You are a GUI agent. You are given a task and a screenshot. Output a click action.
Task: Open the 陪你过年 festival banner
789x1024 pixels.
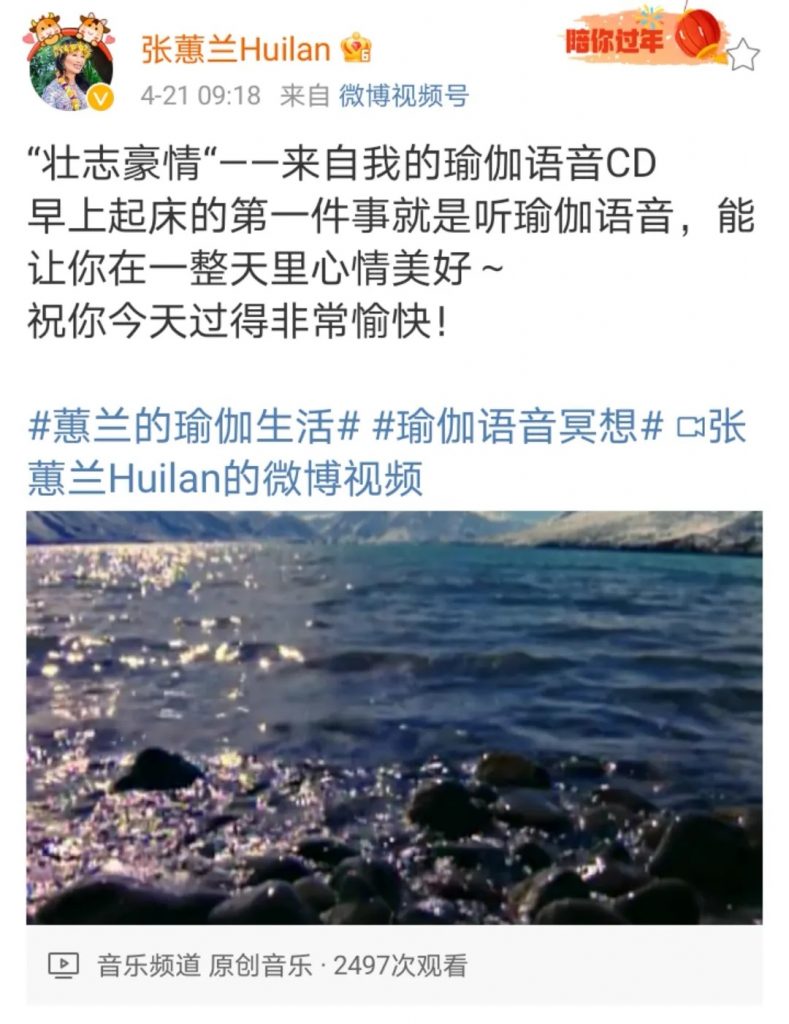tap(641, 39)
